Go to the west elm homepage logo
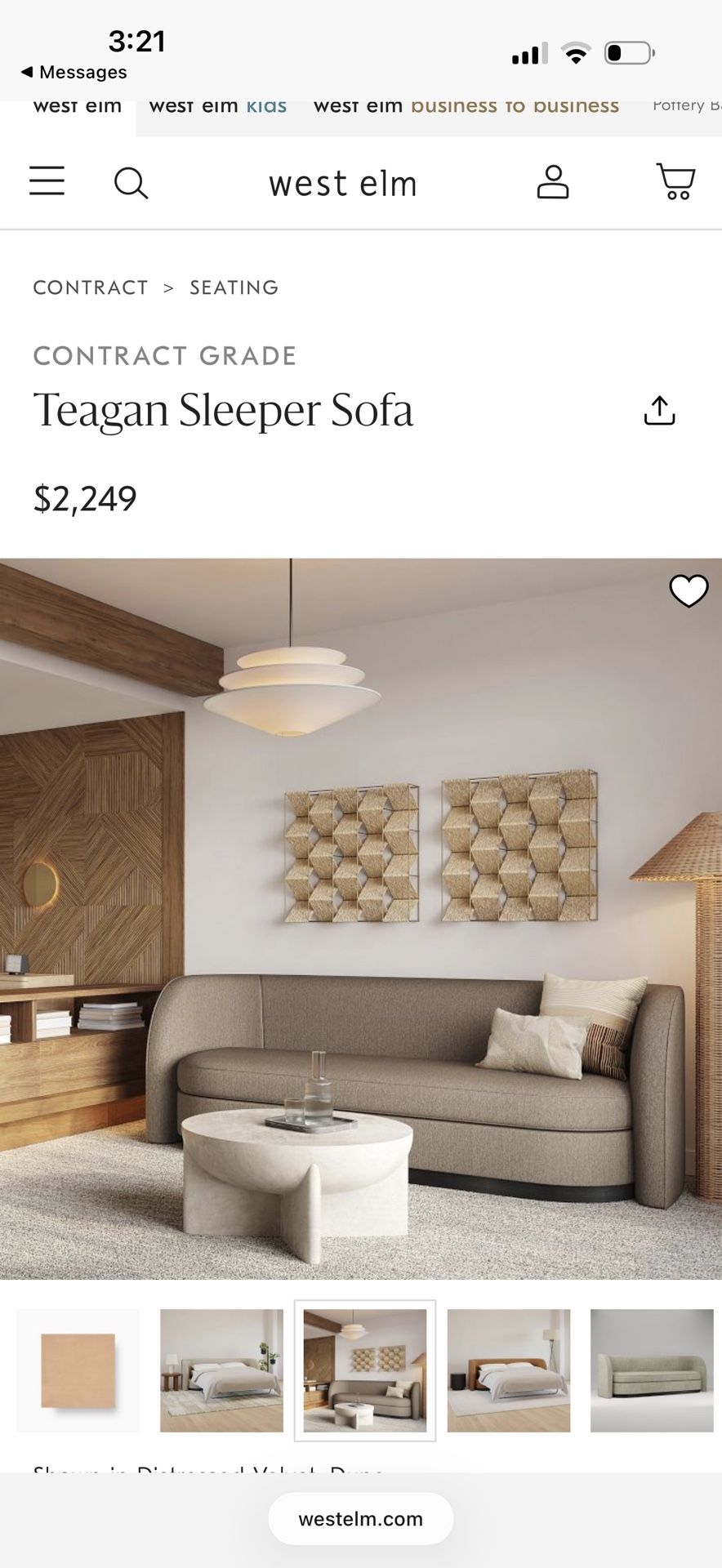This screenshot has width=722, height=1568. (343, 184)
